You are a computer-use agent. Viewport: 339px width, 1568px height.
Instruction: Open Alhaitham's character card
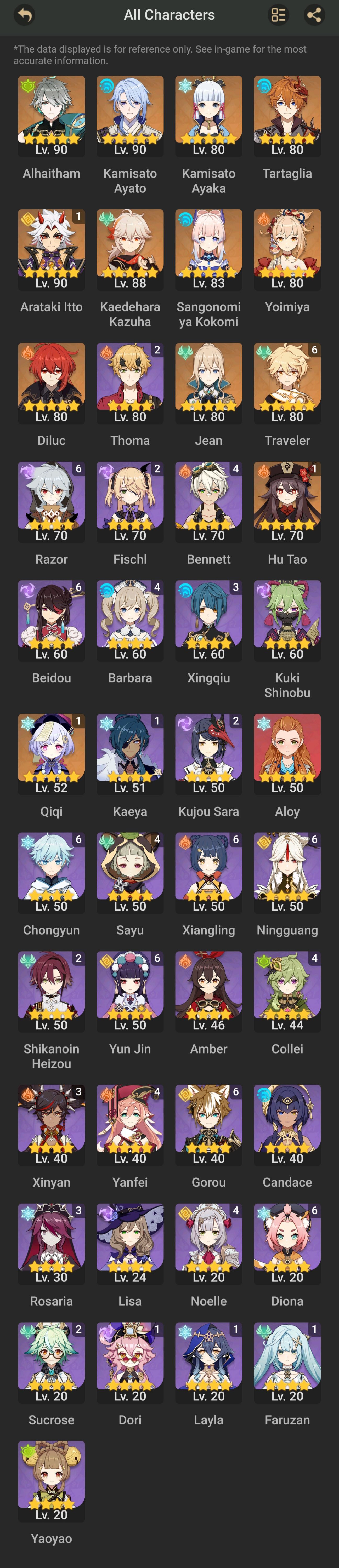point(51,115)
